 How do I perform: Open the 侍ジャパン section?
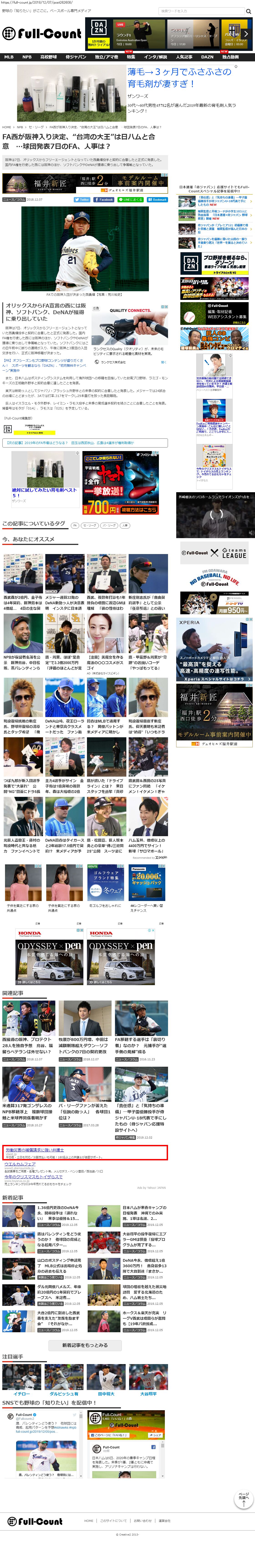coord(76,57)
